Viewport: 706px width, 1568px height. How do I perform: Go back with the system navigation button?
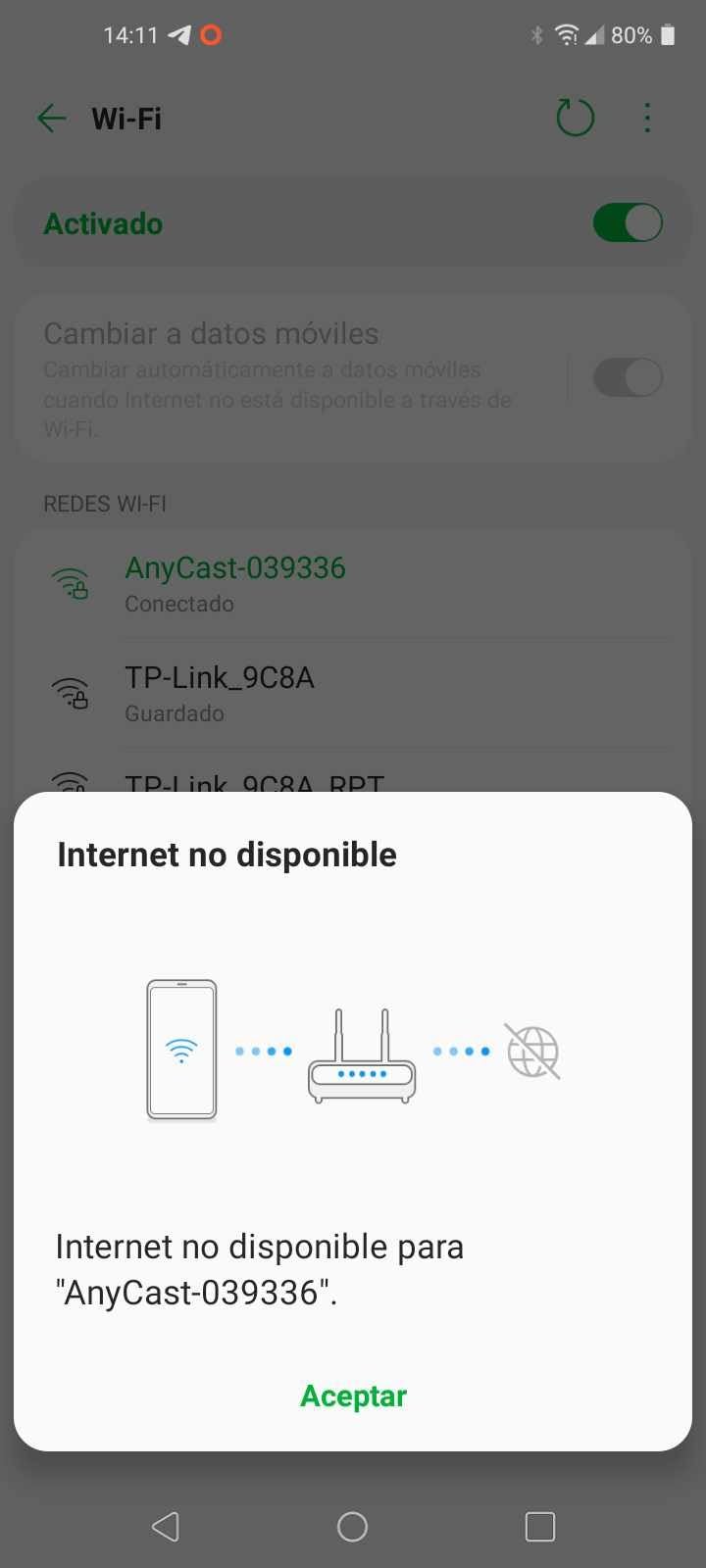(x=165, y=1526)
